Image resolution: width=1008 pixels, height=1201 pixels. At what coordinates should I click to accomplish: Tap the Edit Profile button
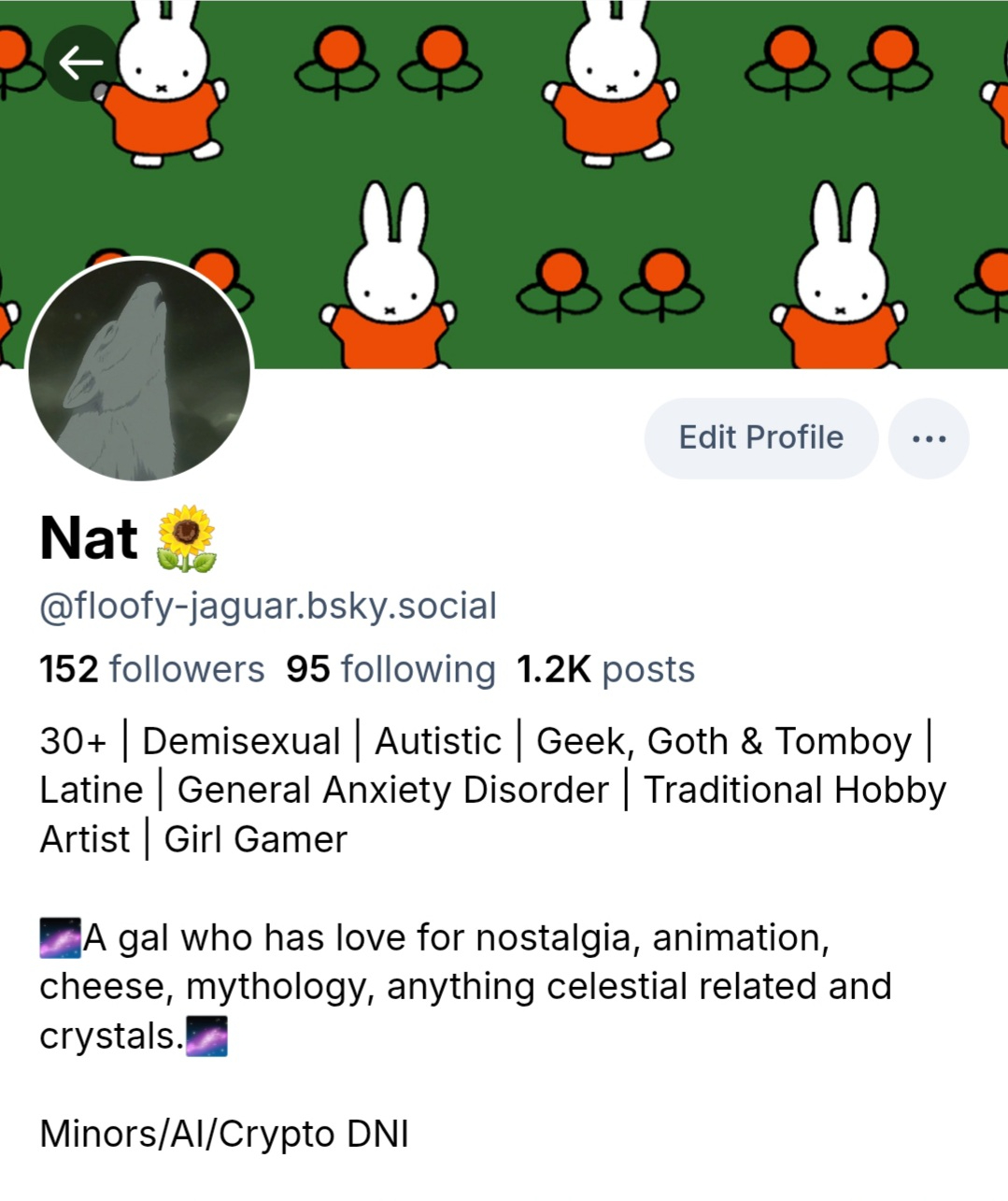(760, 437)
